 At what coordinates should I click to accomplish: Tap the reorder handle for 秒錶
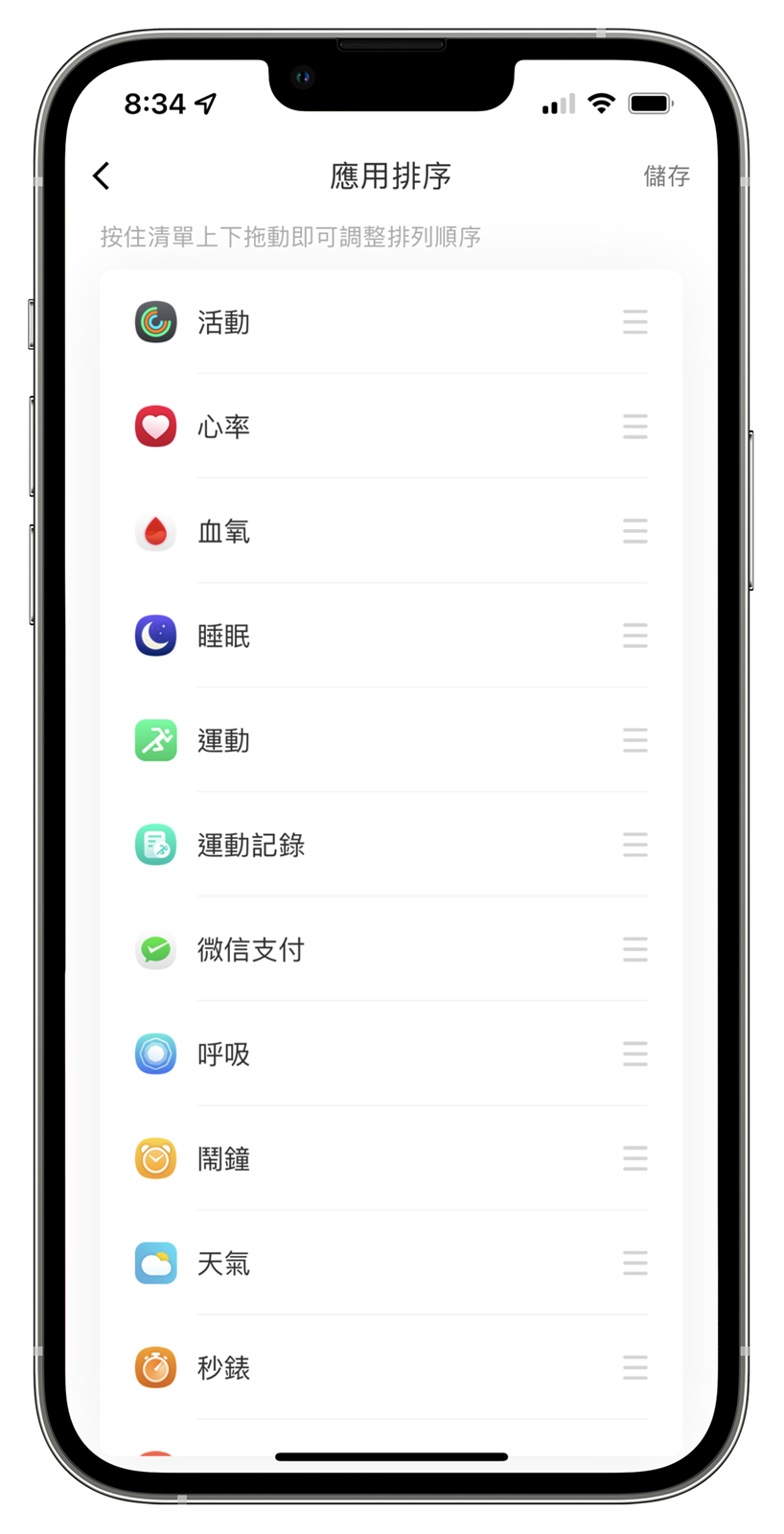point(634,1367)
